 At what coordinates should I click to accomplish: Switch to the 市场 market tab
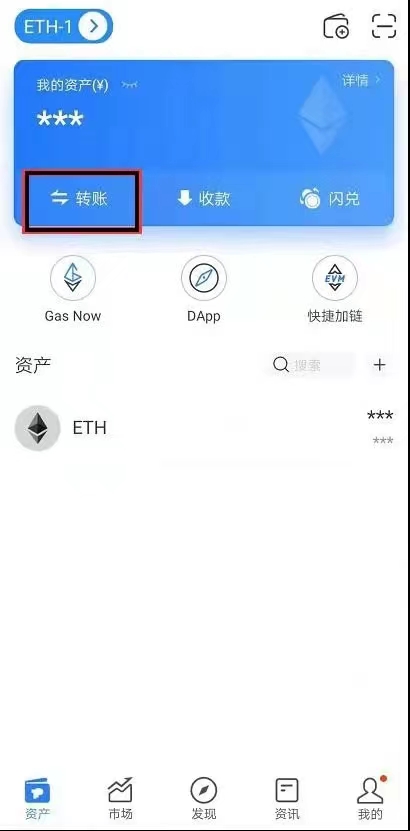click(120, 799)
